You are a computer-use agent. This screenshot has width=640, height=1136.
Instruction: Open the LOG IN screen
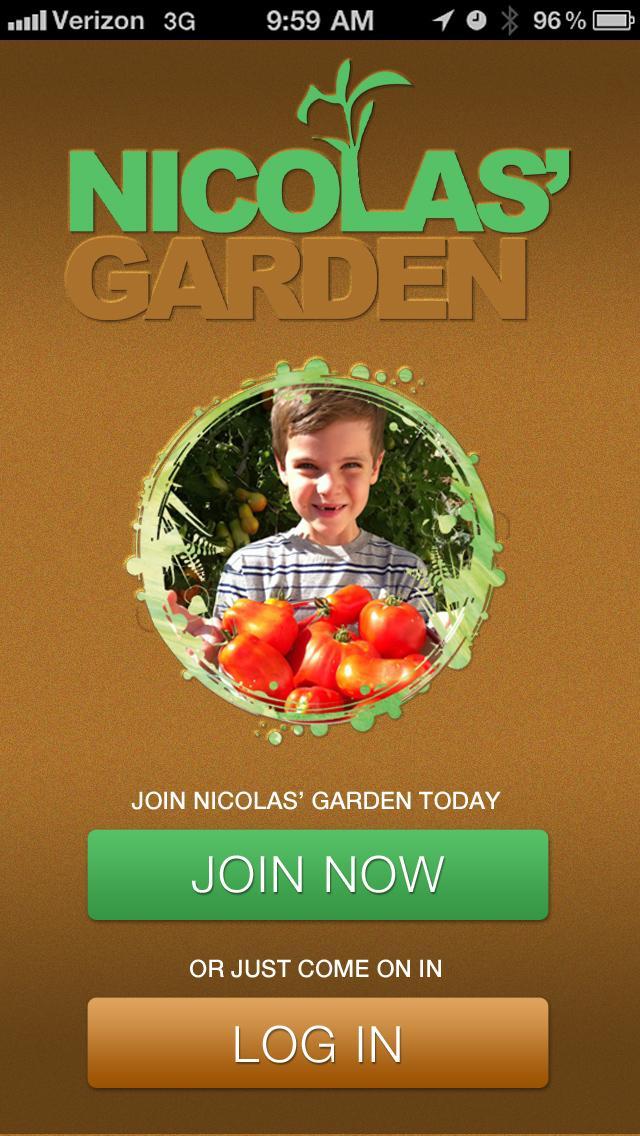tap(318, 1043)
